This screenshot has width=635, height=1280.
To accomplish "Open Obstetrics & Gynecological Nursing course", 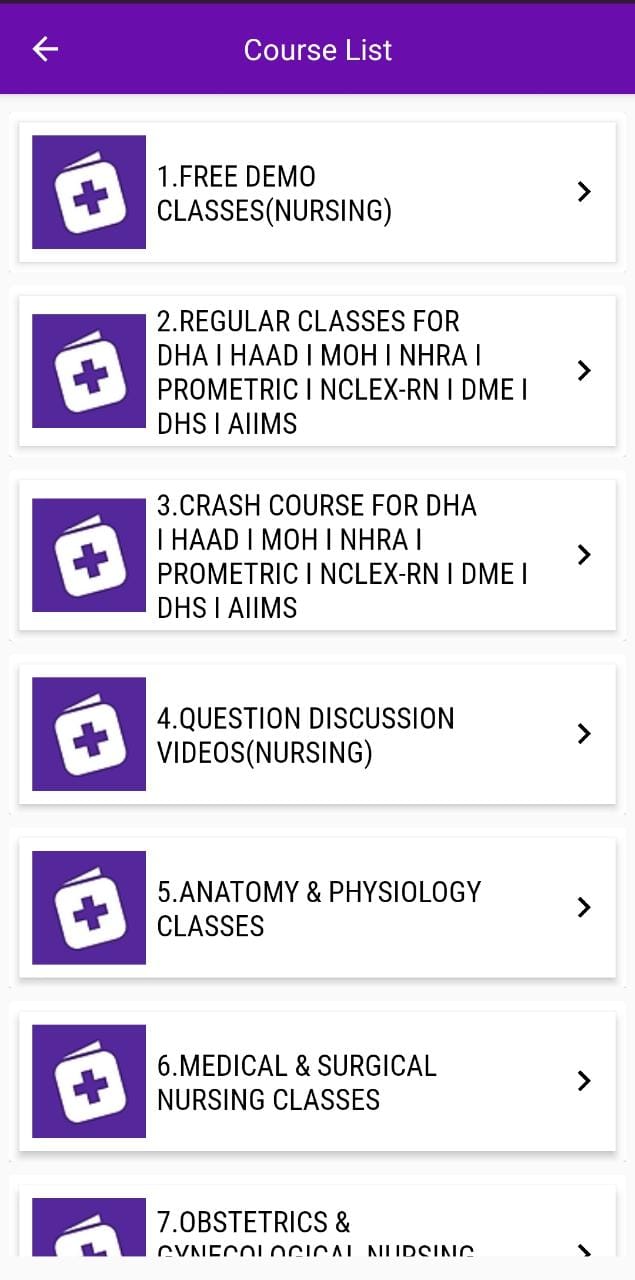I will pyautogui.click(x=317, y=1221).
